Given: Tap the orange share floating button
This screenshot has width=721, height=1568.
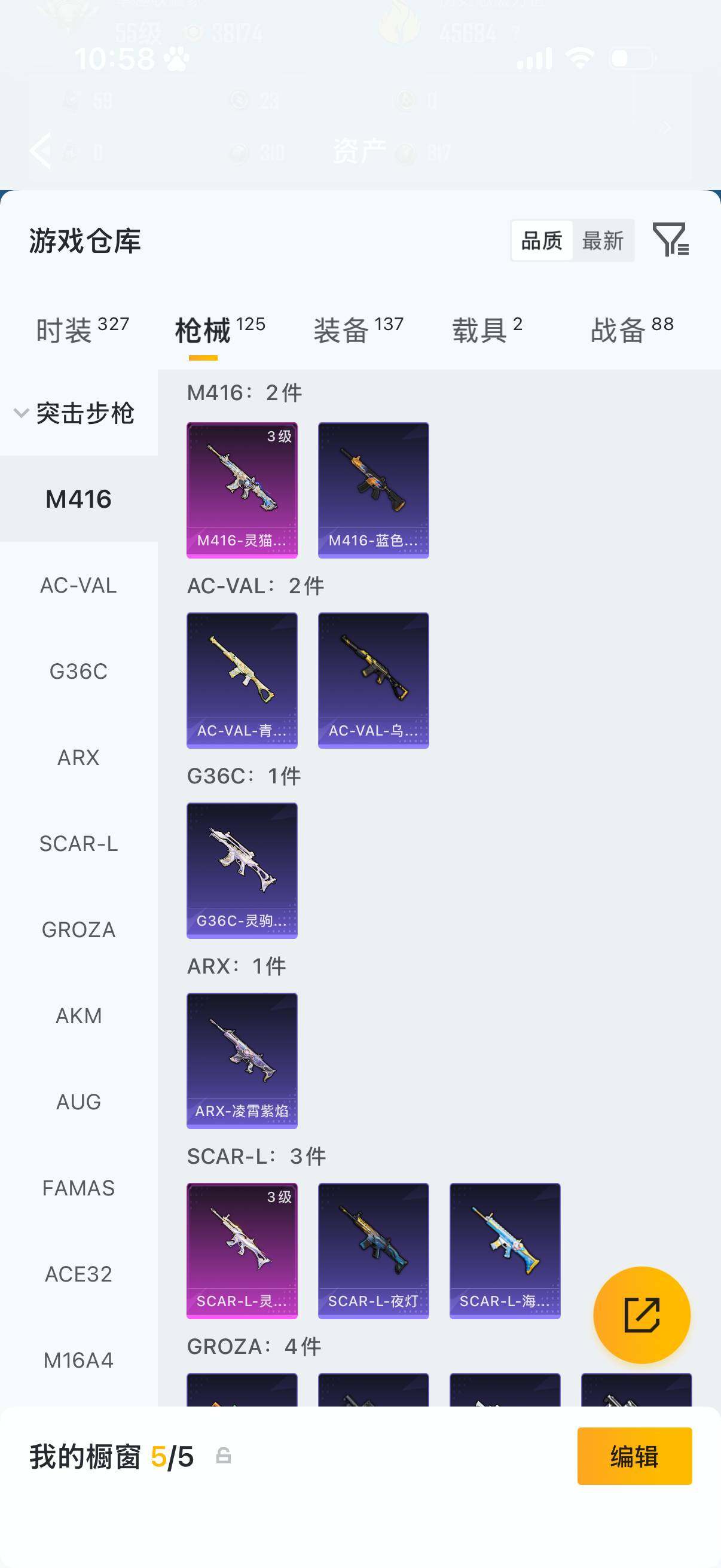Looking at the screenshot, I should [642, 1315].
